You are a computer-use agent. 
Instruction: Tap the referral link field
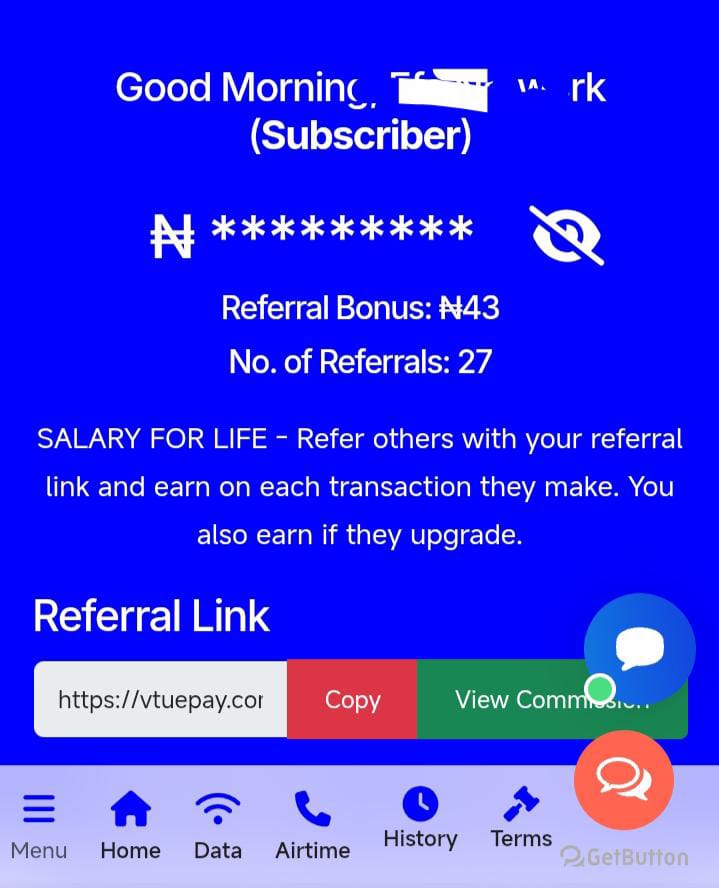pyautogui.click(x=160, y=700)
